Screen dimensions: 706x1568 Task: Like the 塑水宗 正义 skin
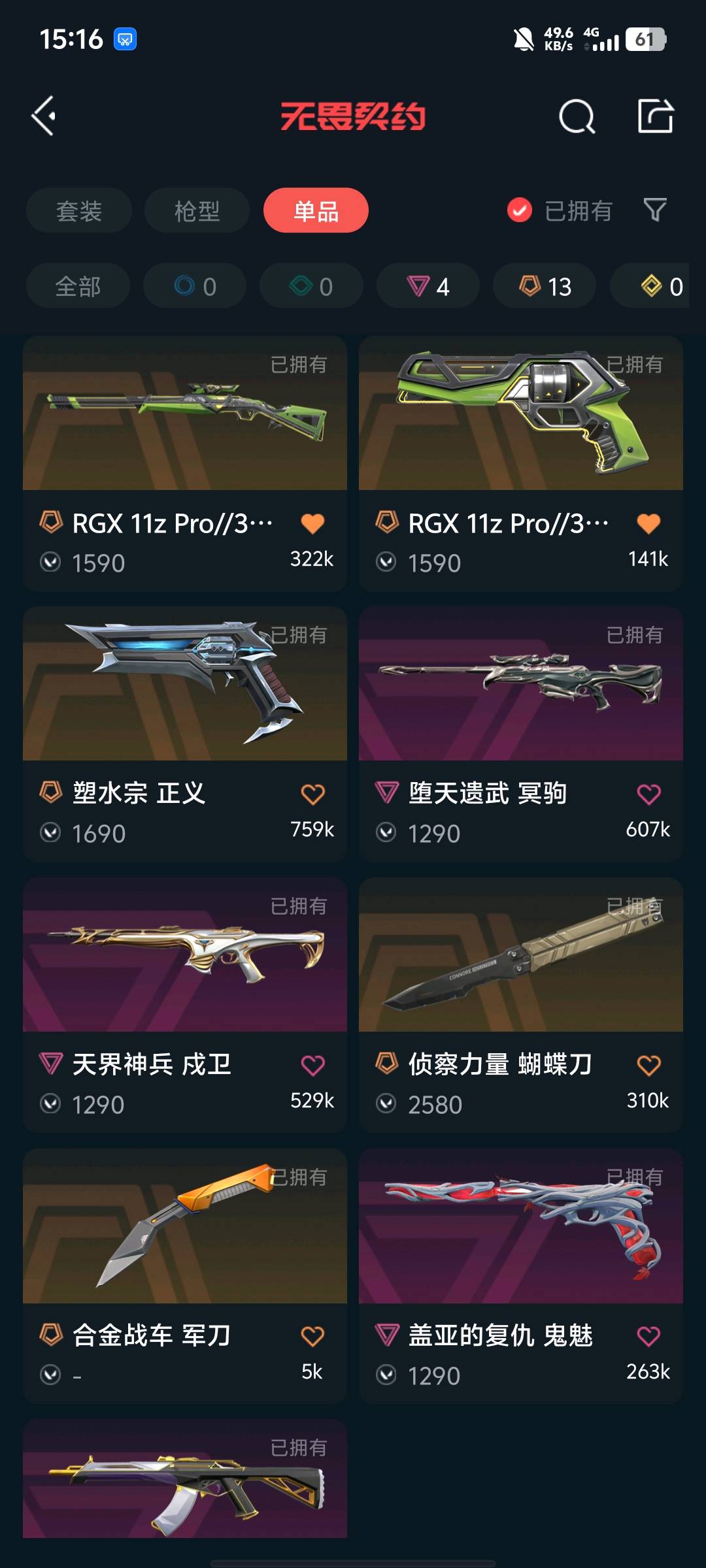pos(312,794)
